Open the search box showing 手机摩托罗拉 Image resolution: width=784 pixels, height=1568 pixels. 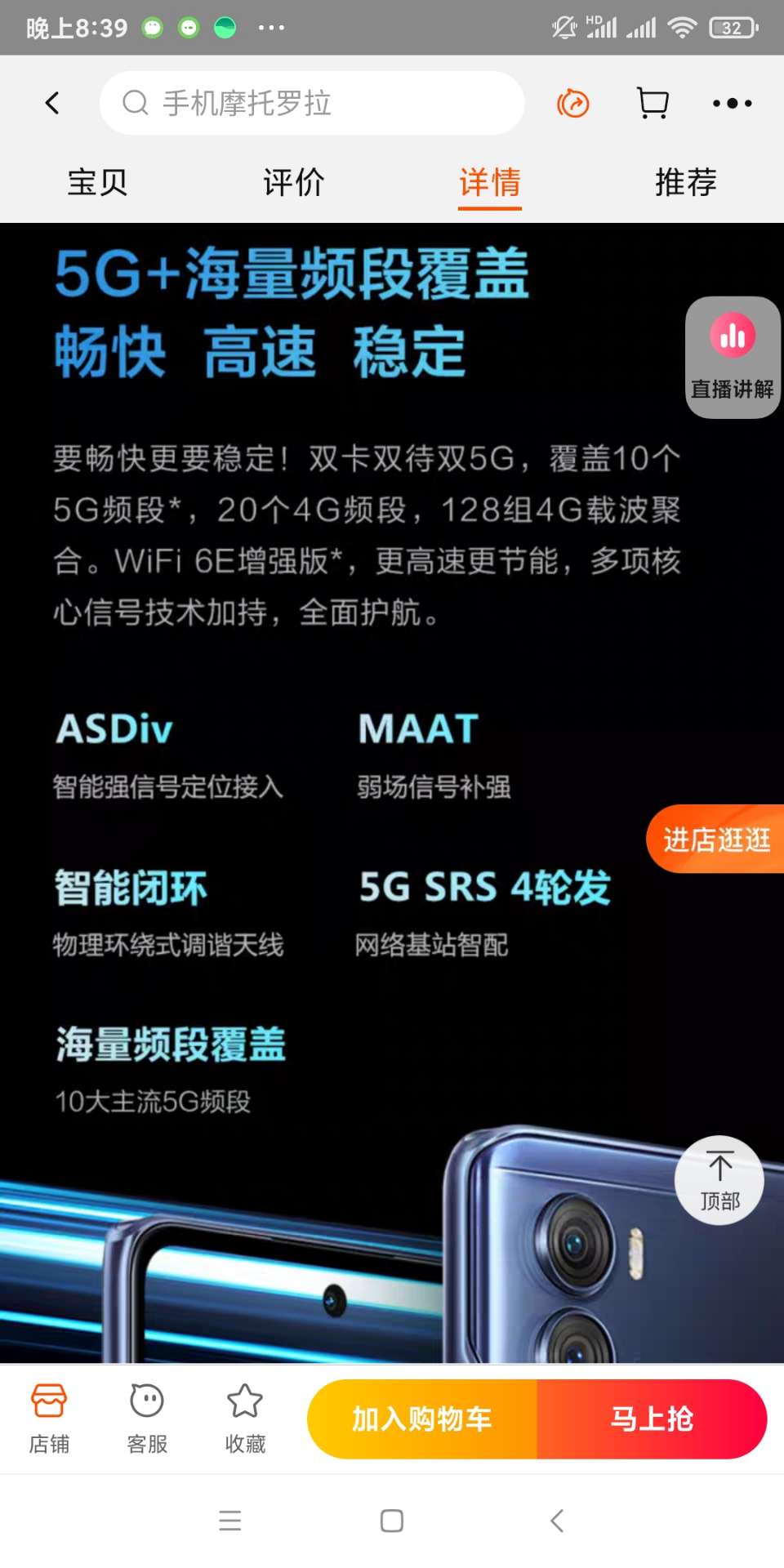point(310,103)
